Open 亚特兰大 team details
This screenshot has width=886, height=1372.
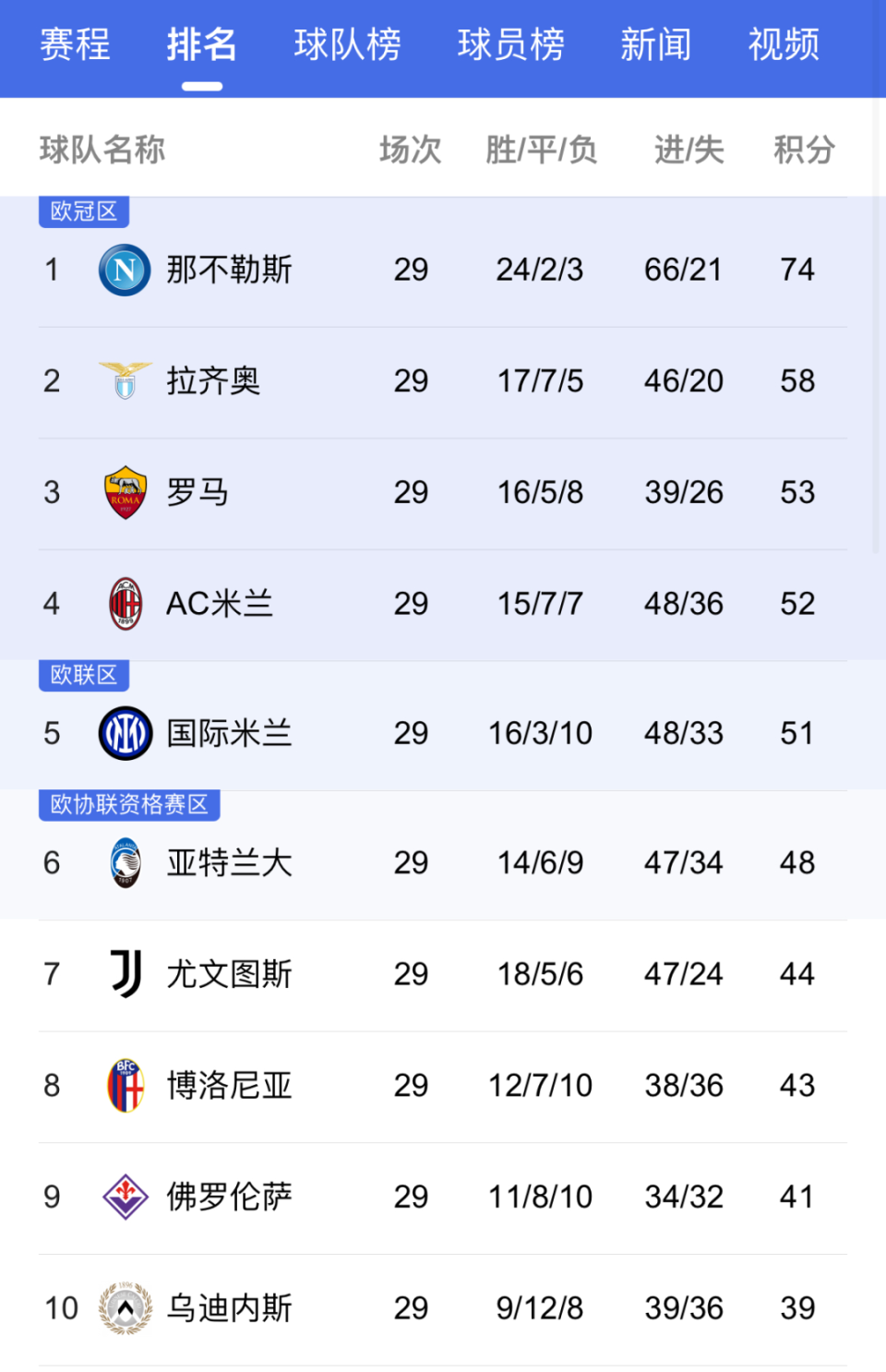pyautogui.click(x=229, y=863)
